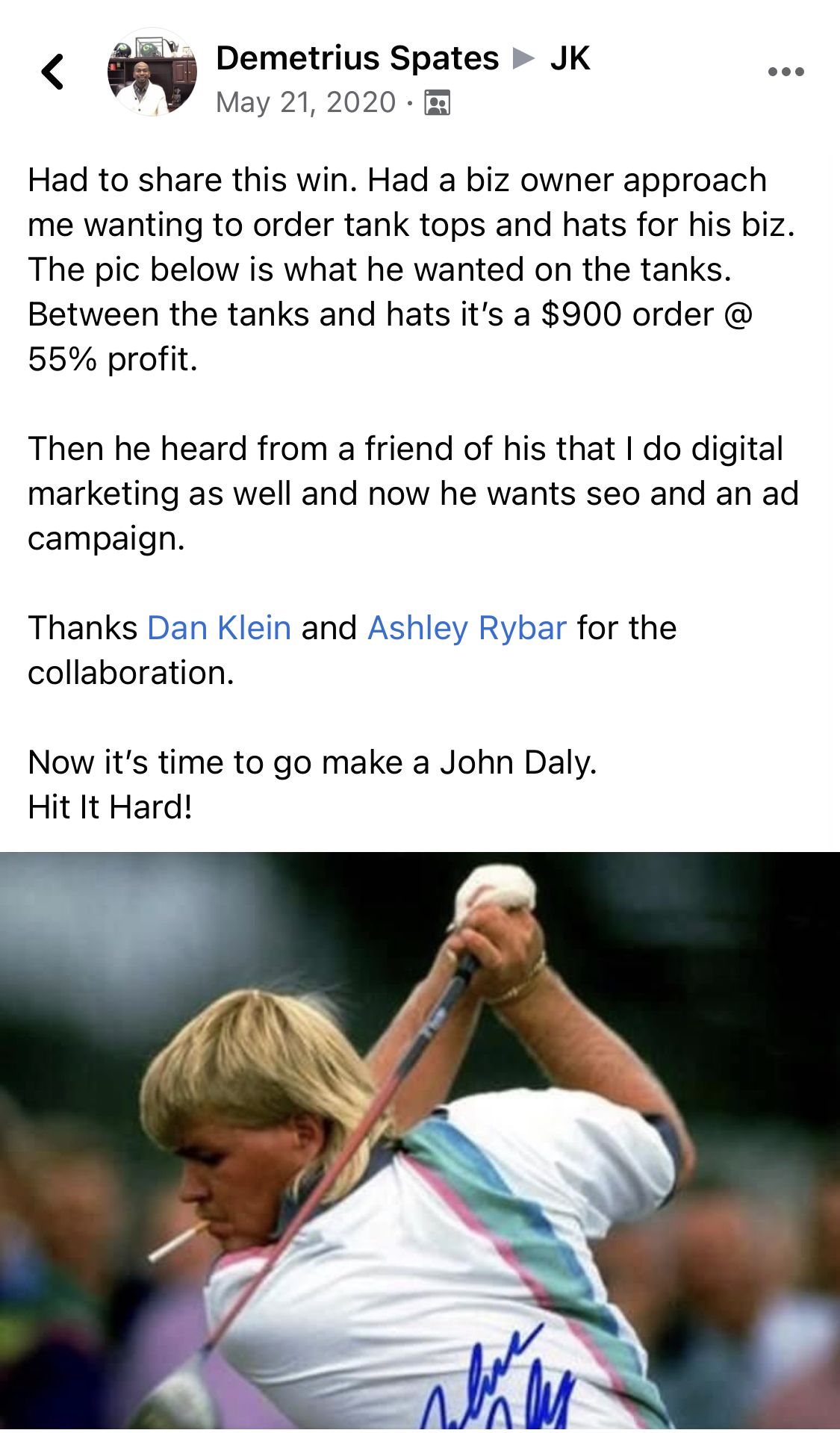Open the three-dot post options menu
Screen dimensions: 840x1433
785,72
